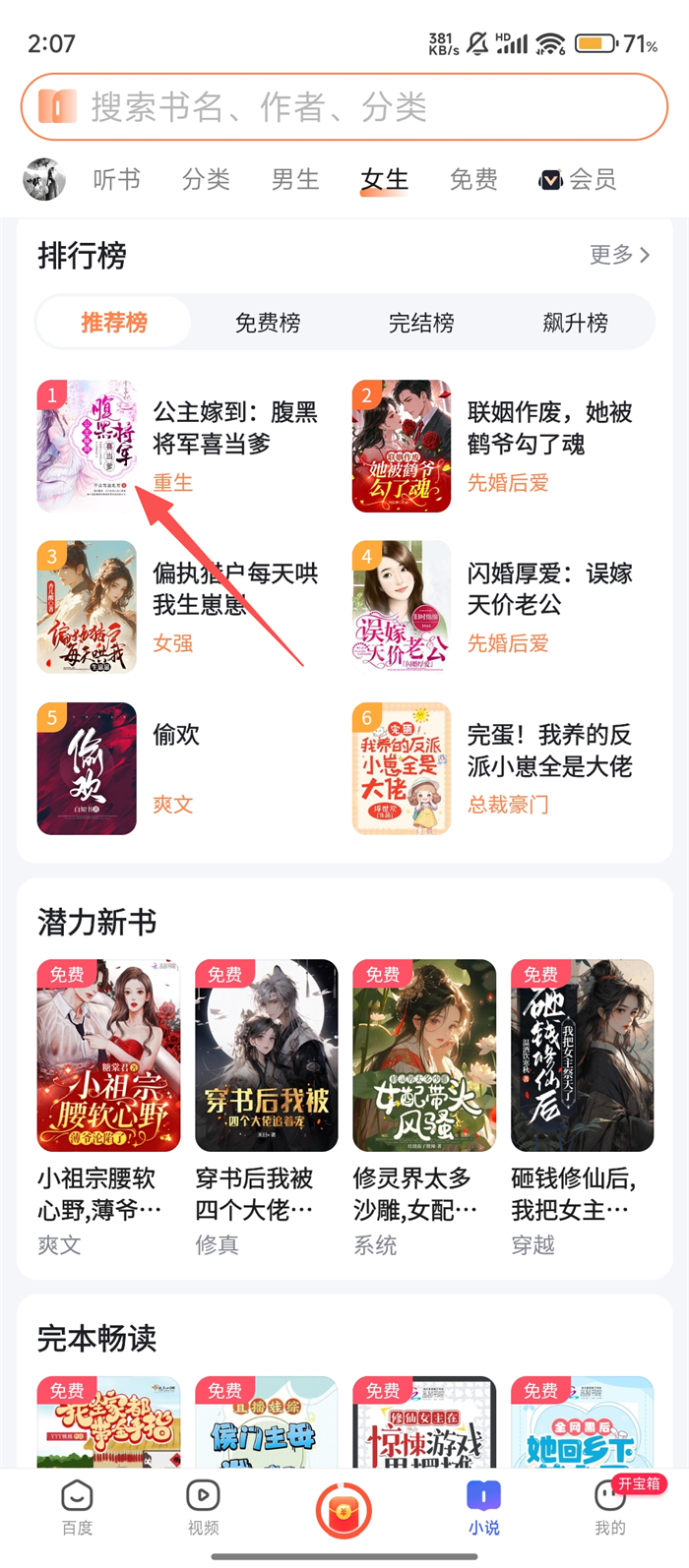This screenshot has height=1568, width=689.
Task: Open the 会员 tab
Action: 579,180
